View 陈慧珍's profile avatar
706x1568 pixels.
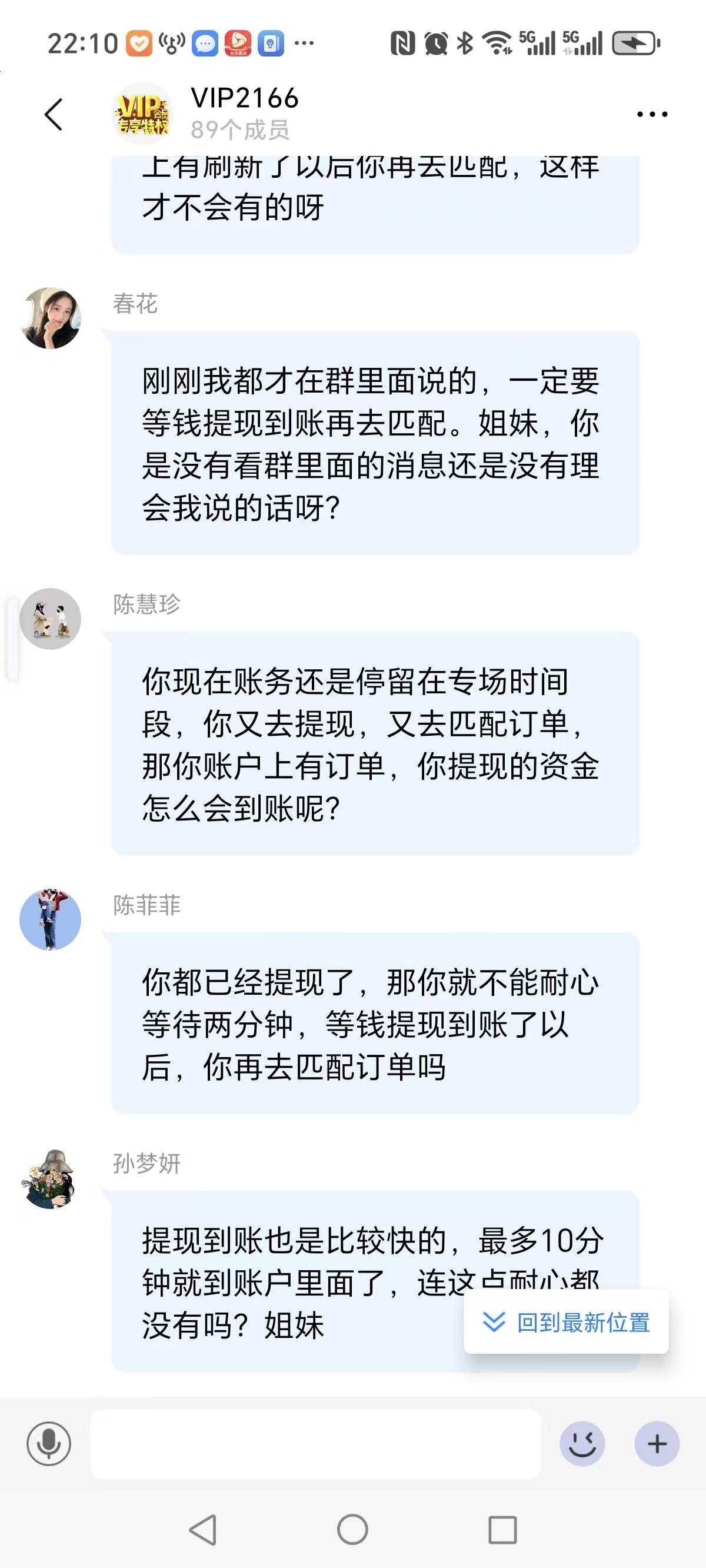pyautogui.click(x=51, y=619)
